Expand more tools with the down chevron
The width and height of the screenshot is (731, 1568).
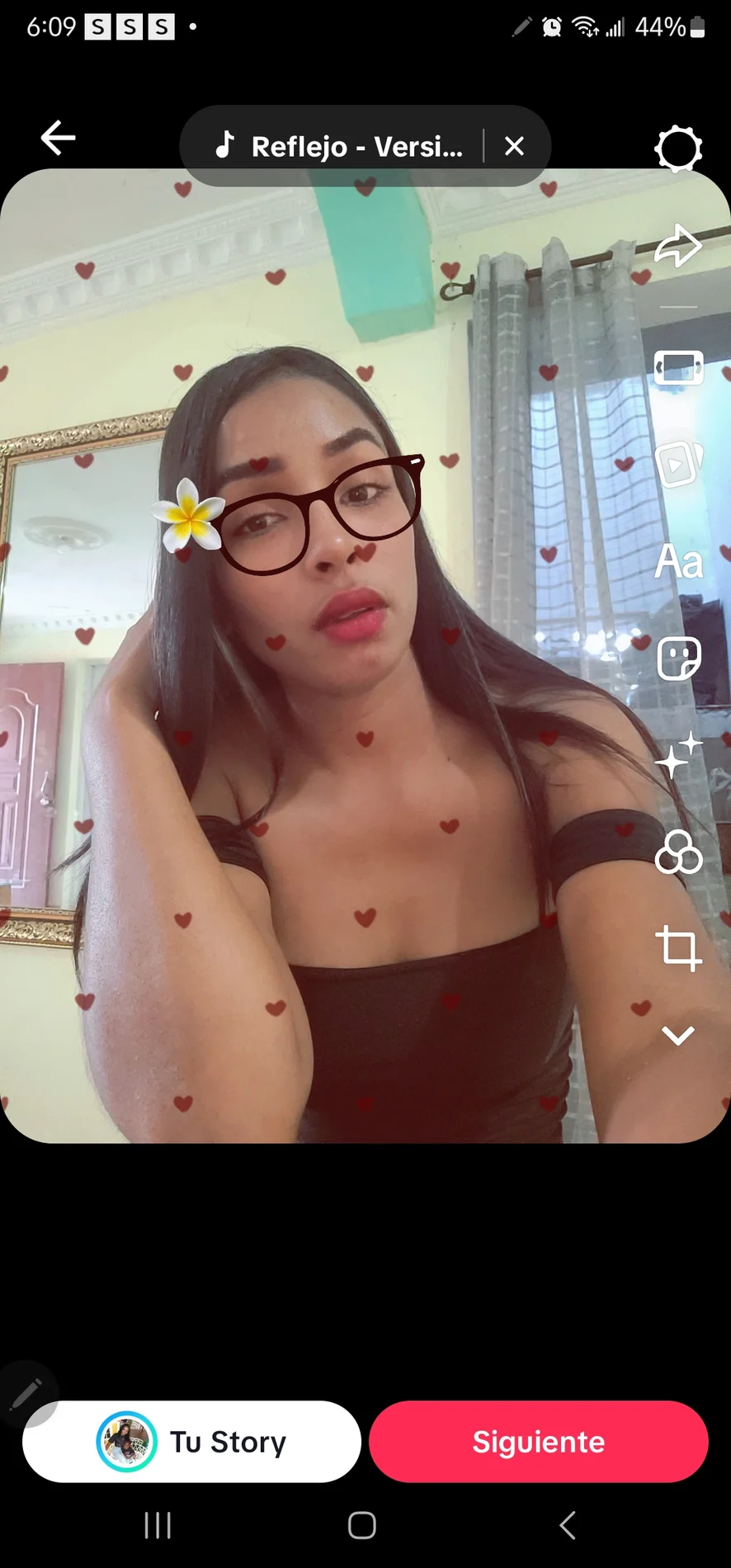(678, 1036)
